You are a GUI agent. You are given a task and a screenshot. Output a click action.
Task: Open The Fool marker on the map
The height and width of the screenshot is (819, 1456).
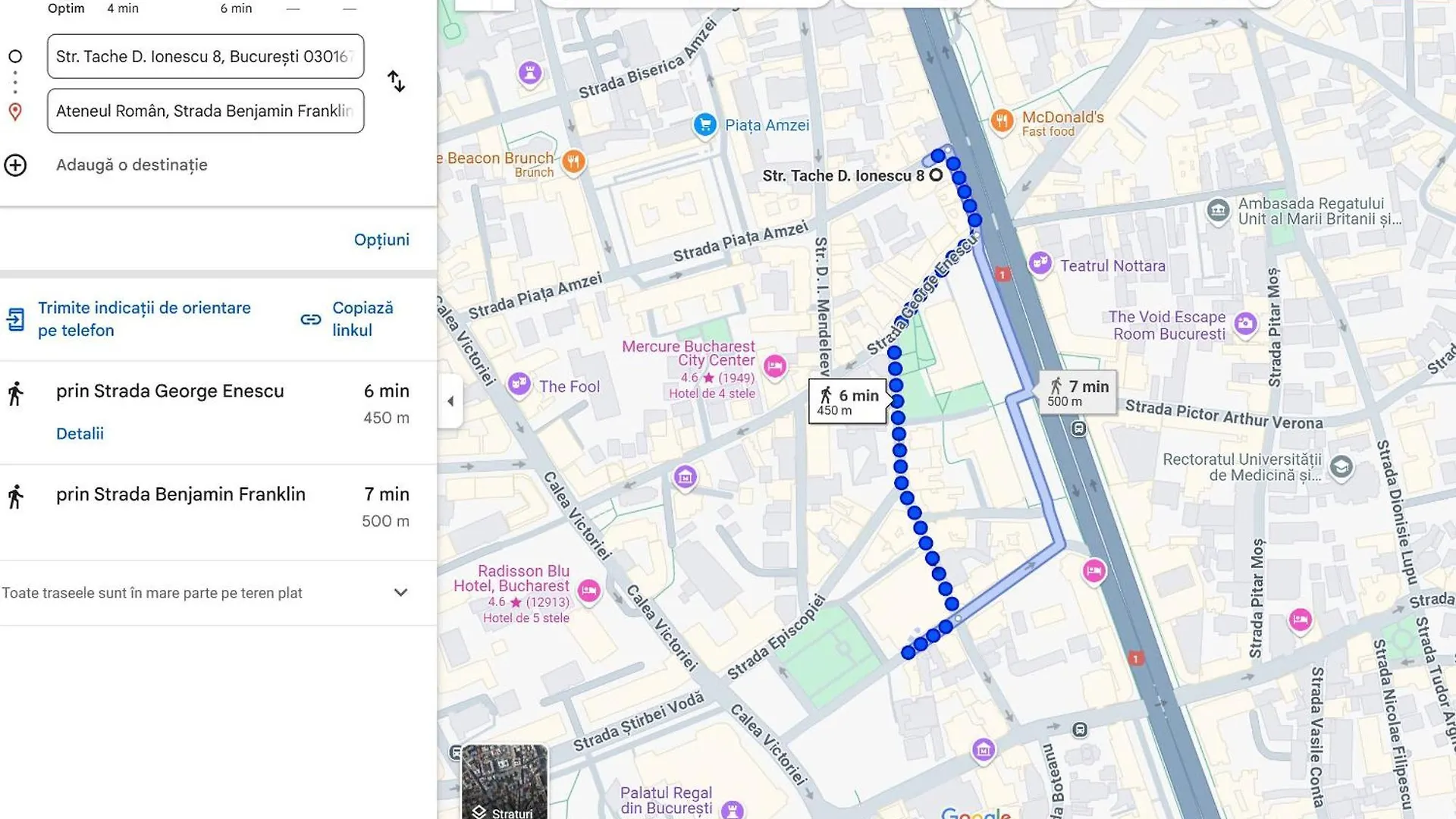(x=519, y=384)
